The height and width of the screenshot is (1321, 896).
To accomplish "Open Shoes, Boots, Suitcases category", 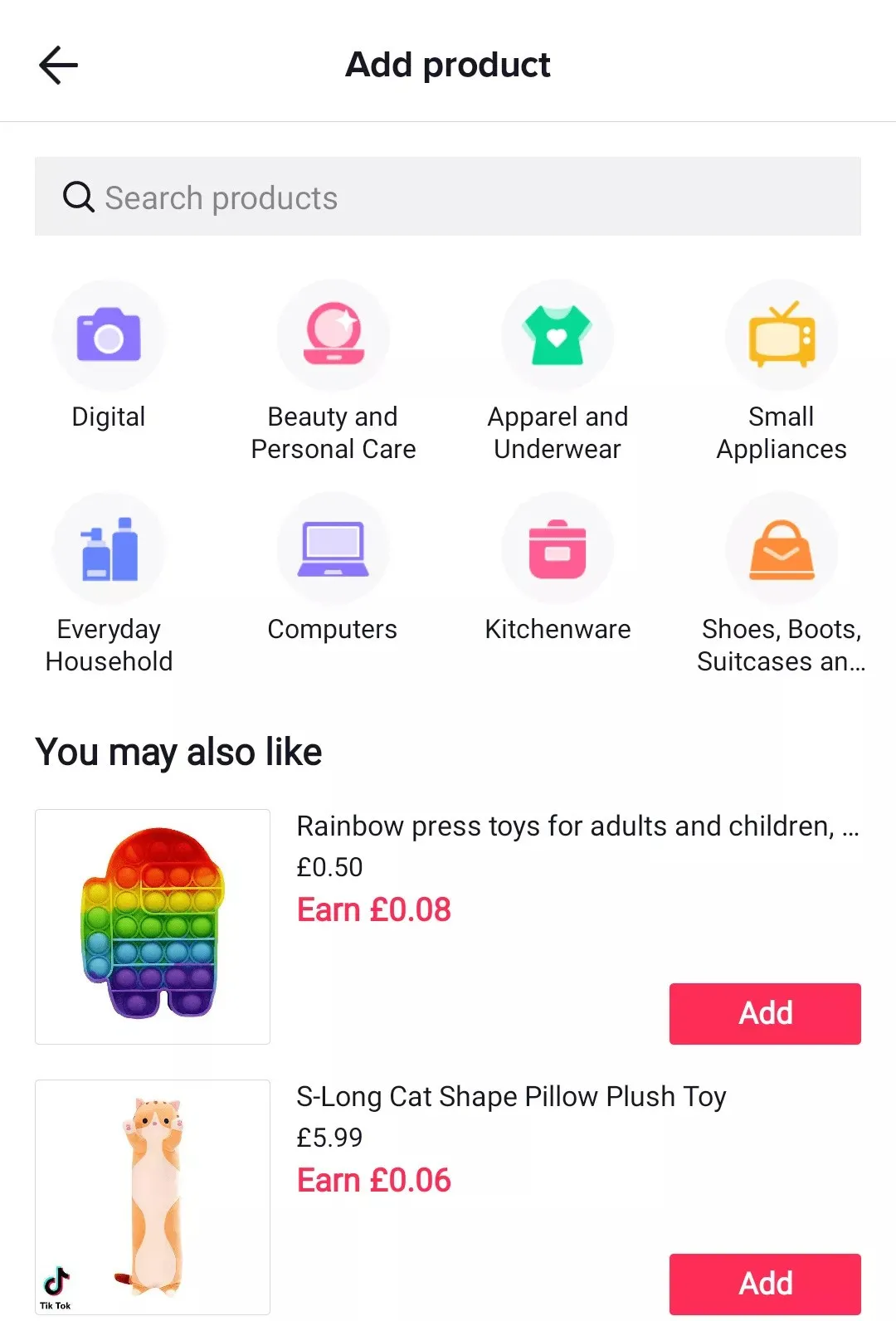I will tap(782, 549).
